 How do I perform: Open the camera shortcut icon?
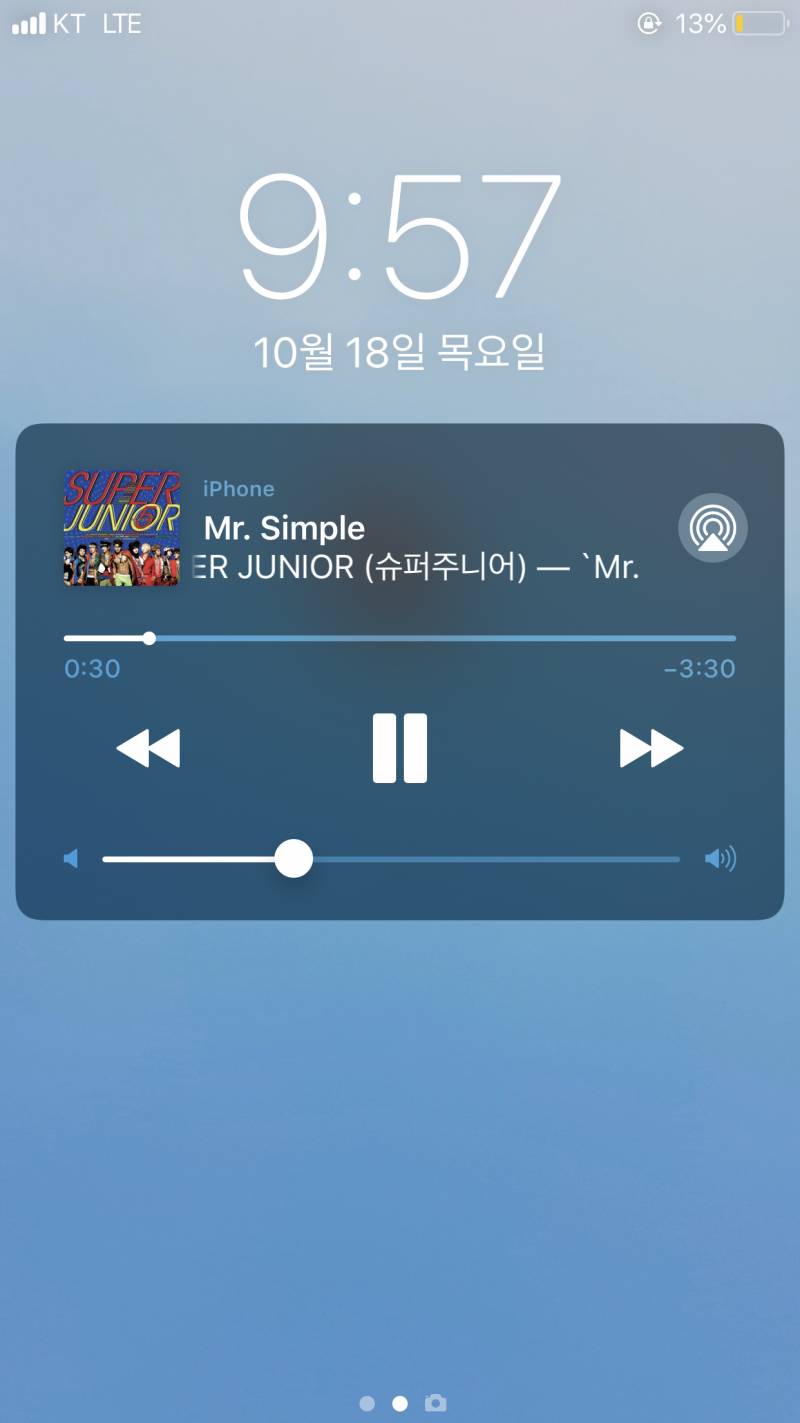tap(435, 1403)
